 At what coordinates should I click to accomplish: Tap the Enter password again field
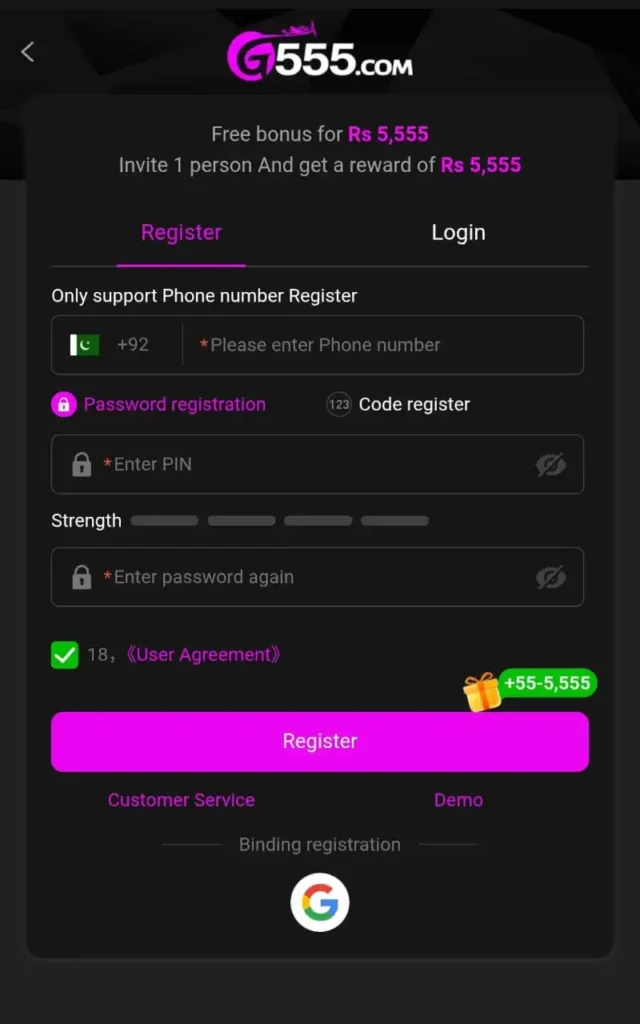pyautogui.click(x=300, y=577)
